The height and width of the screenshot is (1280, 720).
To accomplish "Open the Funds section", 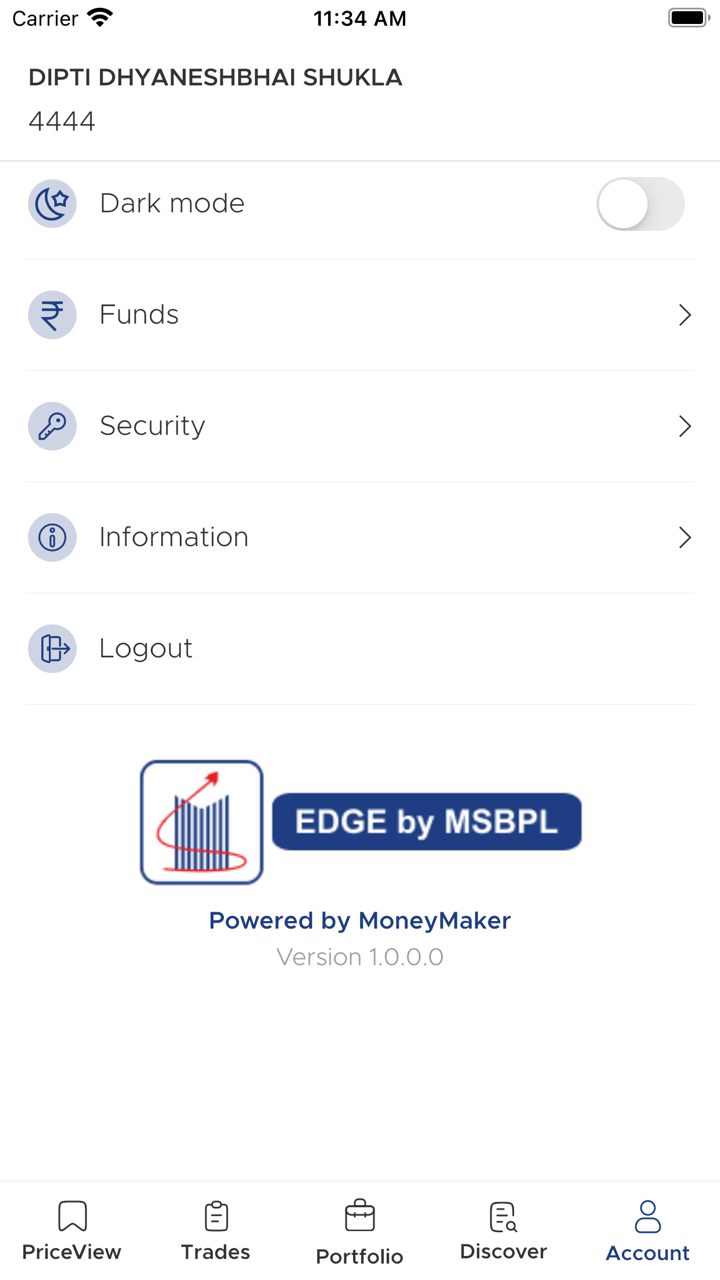I will pos(360,315).
